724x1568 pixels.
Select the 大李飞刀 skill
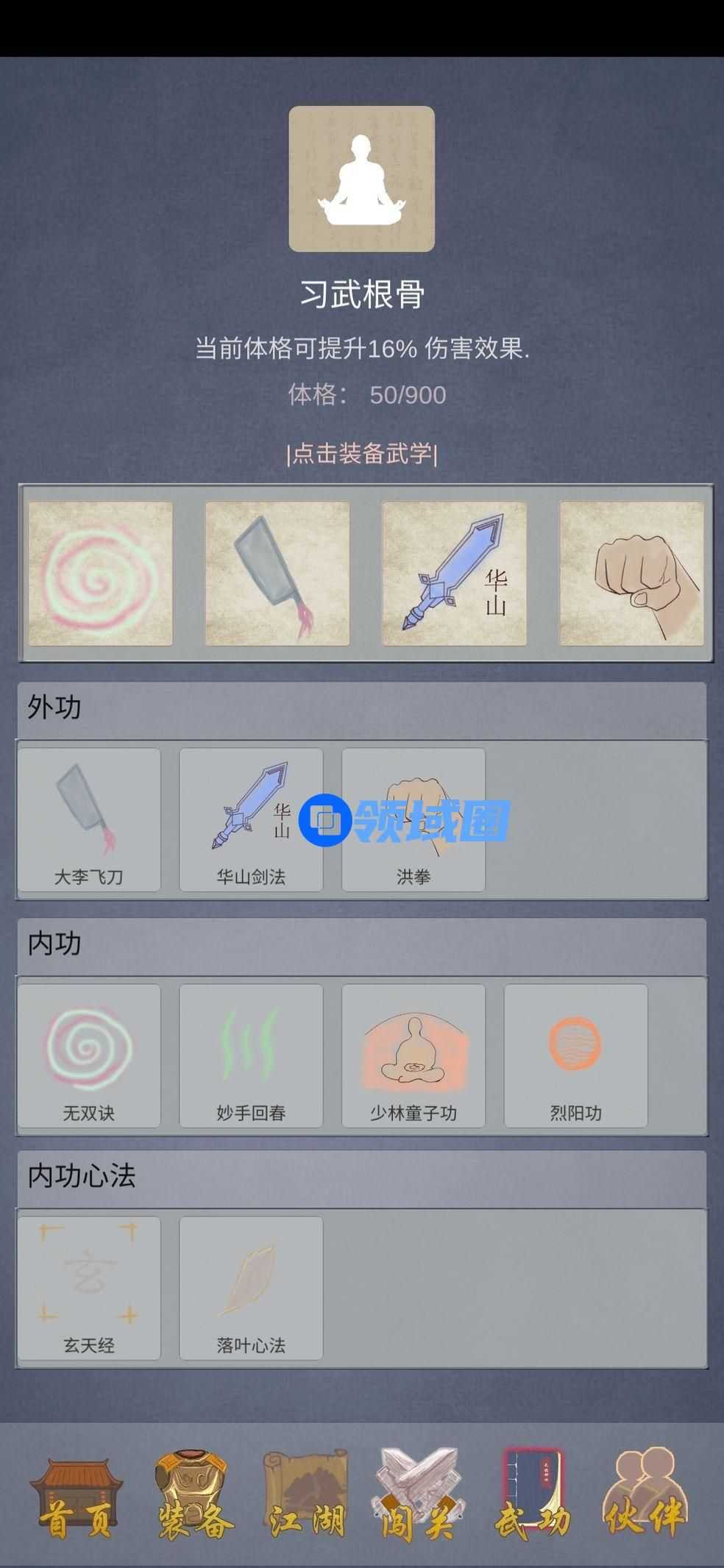[x=89, y=819]
